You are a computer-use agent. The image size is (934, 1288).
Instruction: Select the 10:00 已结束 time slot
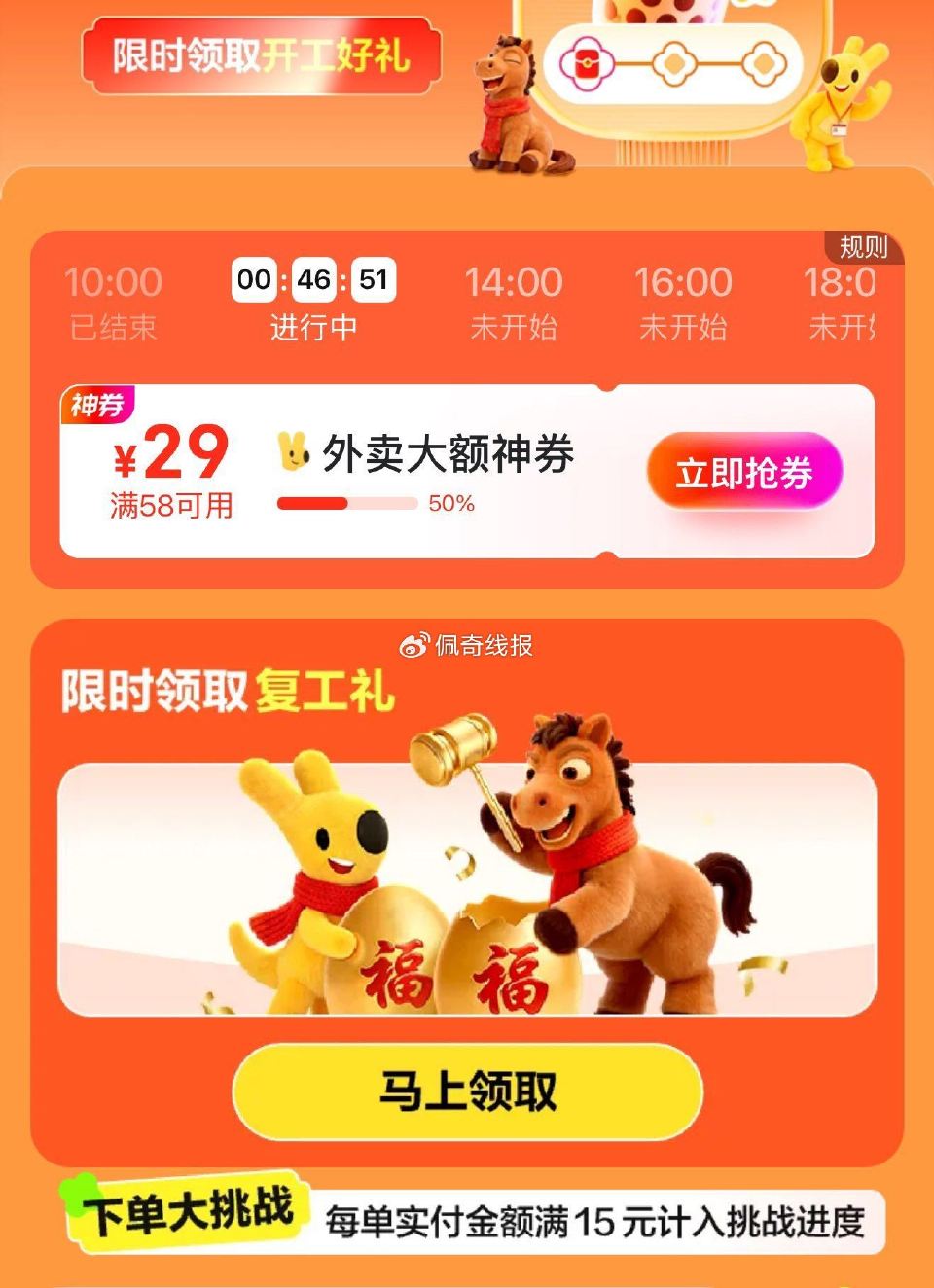pos(113,302)
